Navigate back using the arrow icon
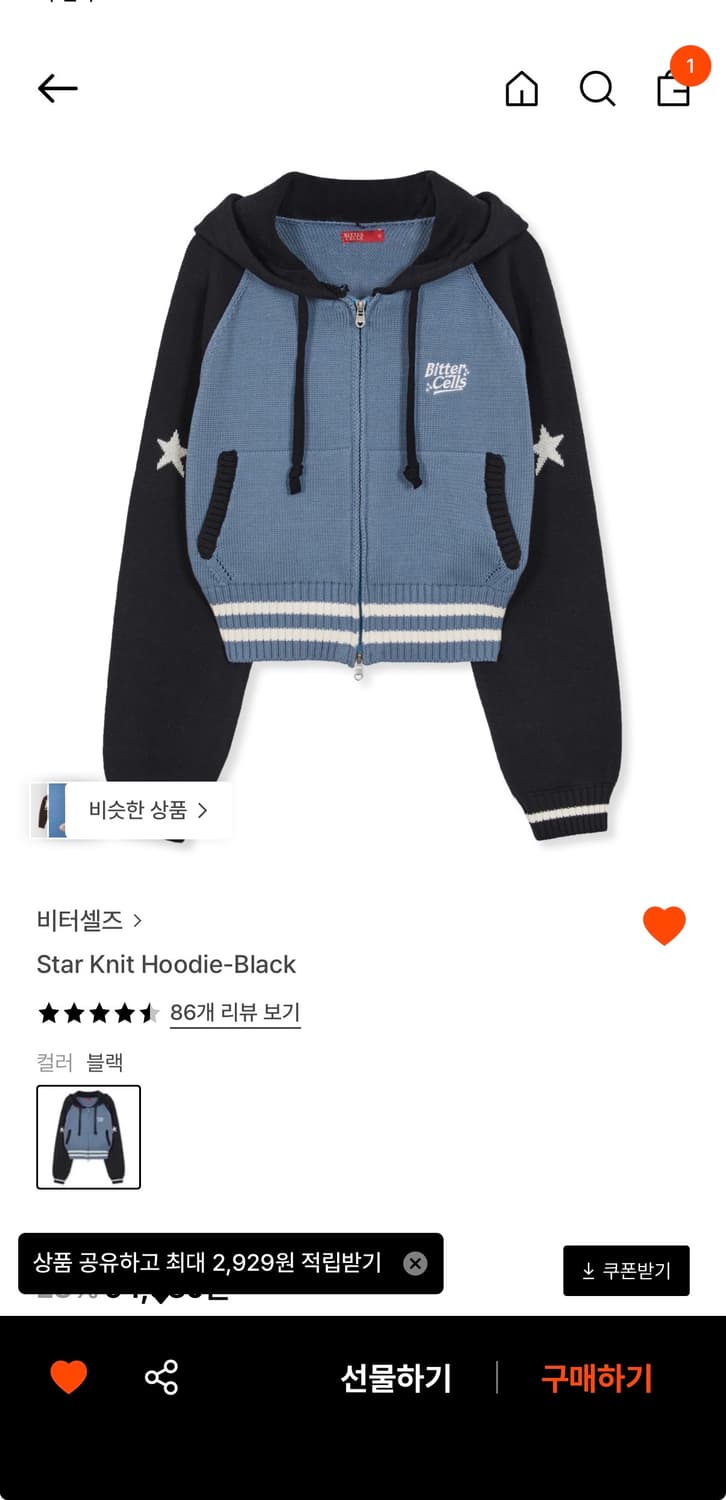Screen dimensions: 726x1500 point(57,88)
